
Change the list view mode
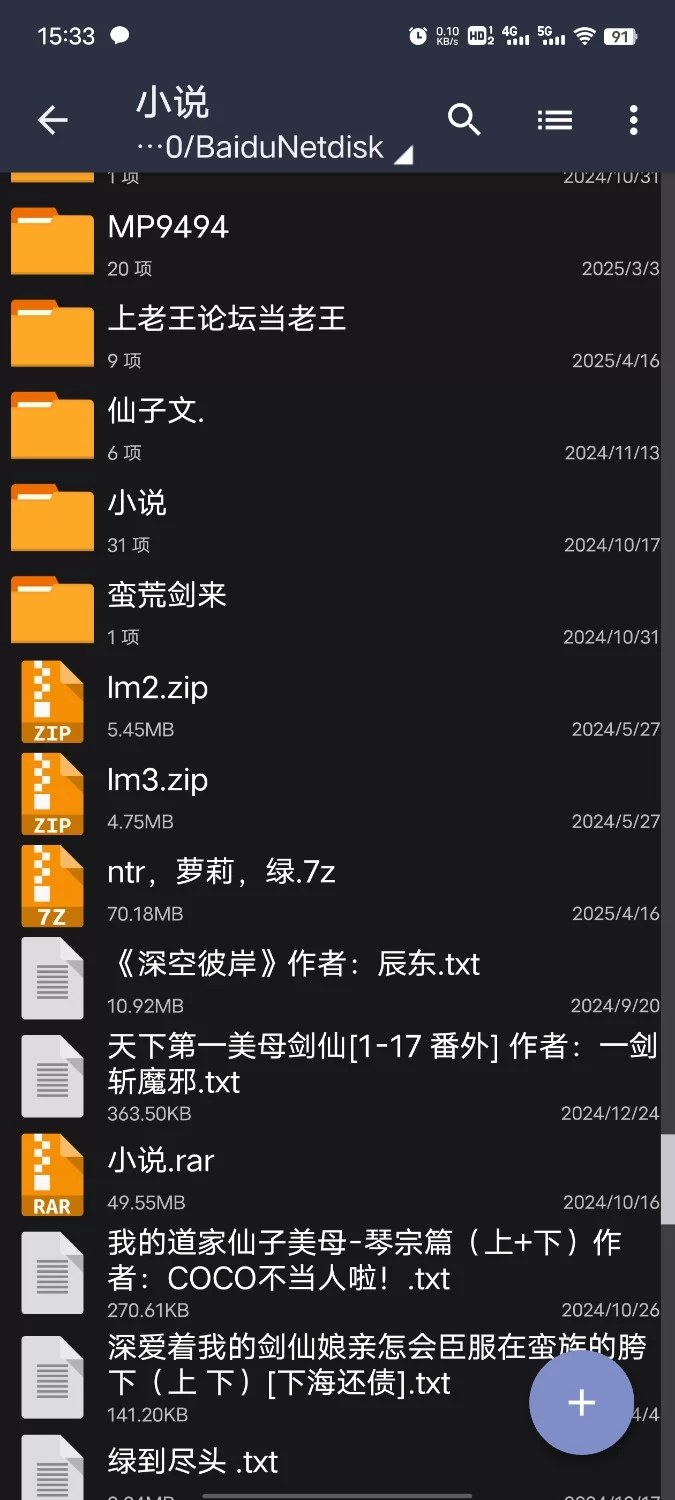pyautogui.click(x=554, y=120)
